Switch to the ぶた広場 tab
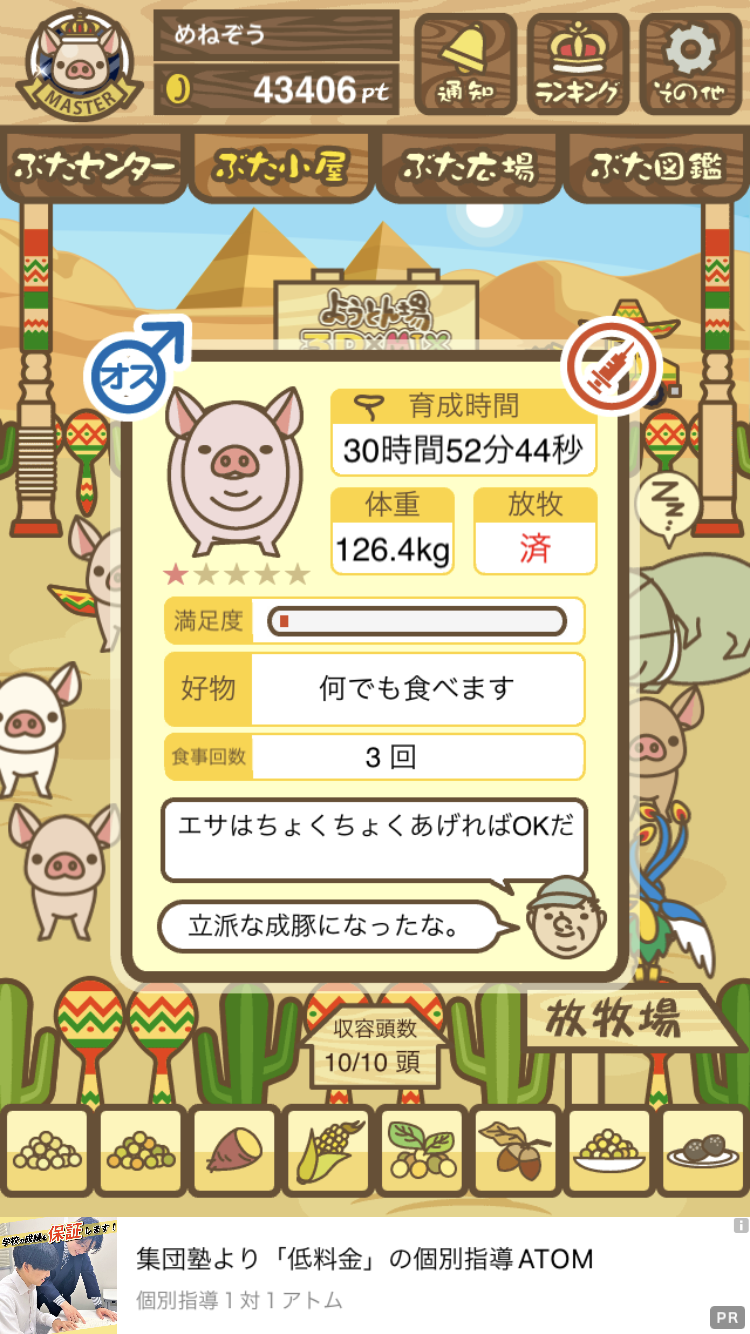 click(x=468, y=167)
